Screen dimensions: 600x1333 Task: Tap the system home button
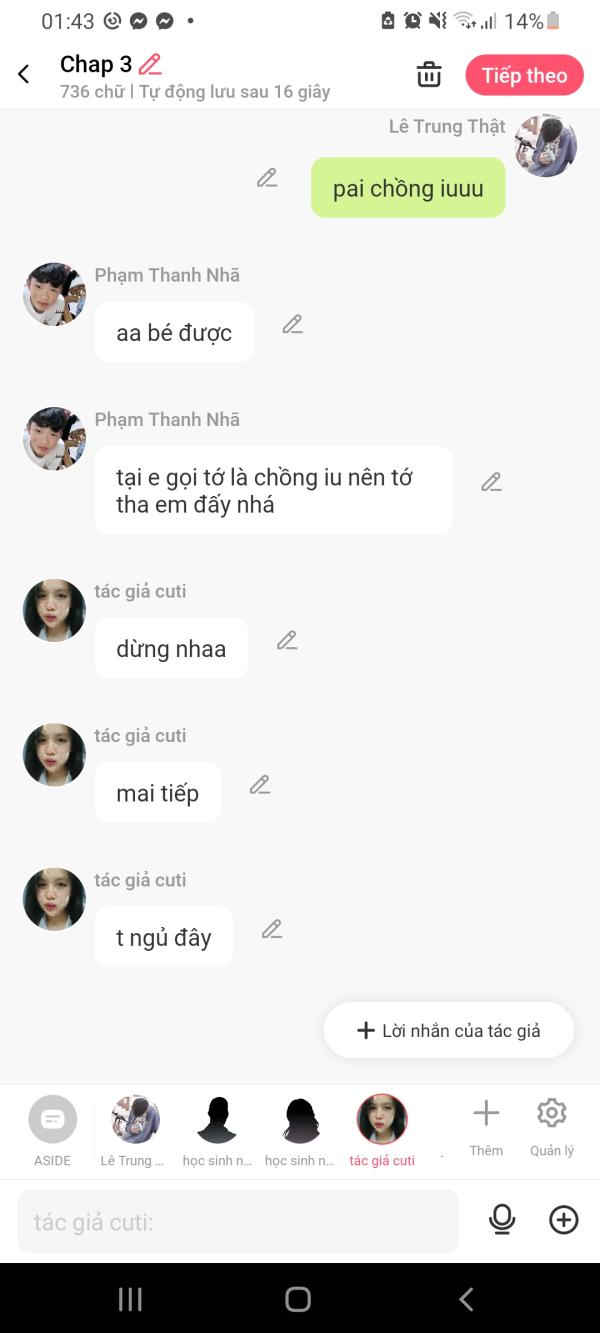coord(298,1299)
